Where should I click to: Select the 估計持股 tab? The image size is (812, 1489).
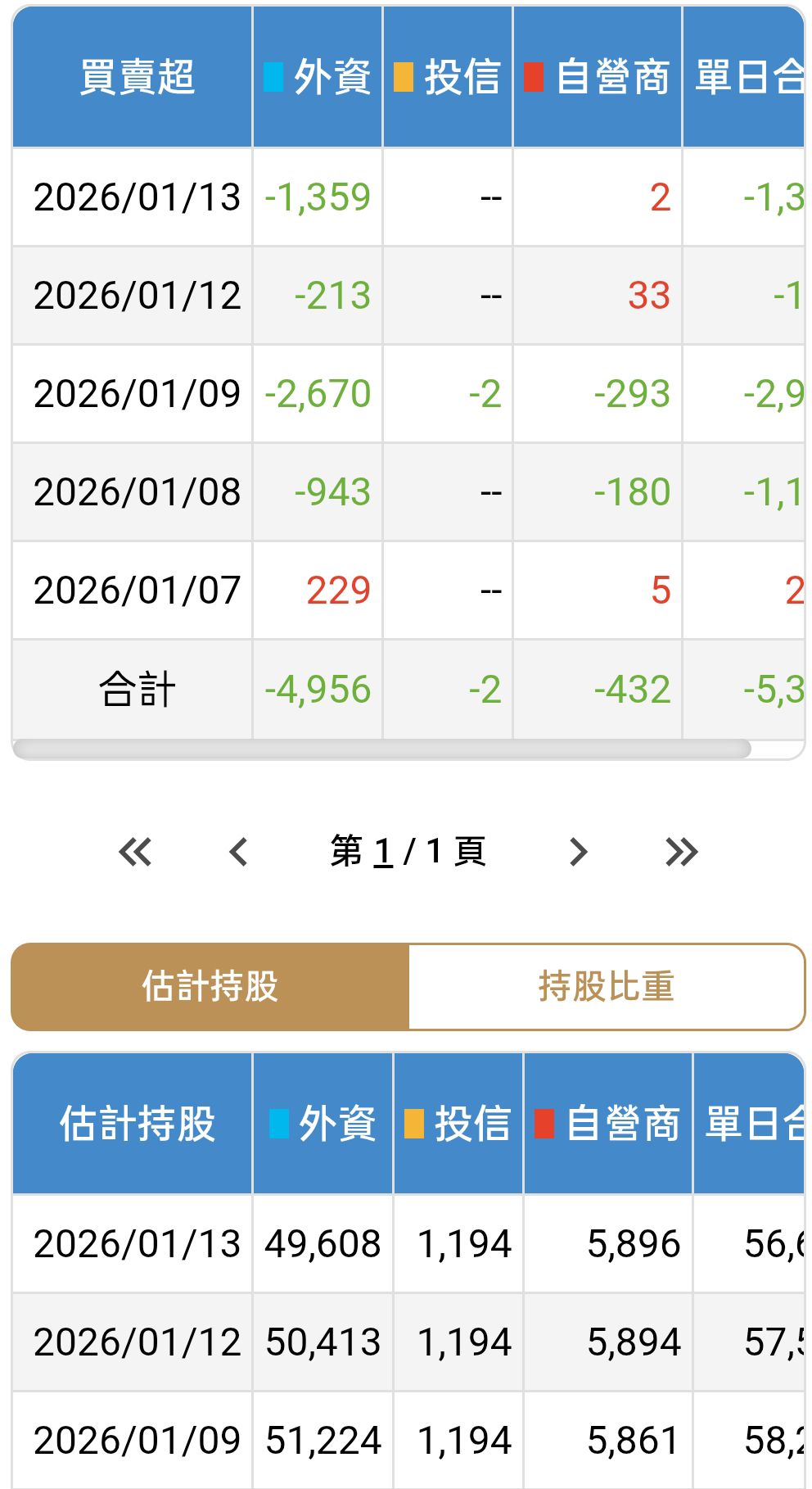coord(210,986)
